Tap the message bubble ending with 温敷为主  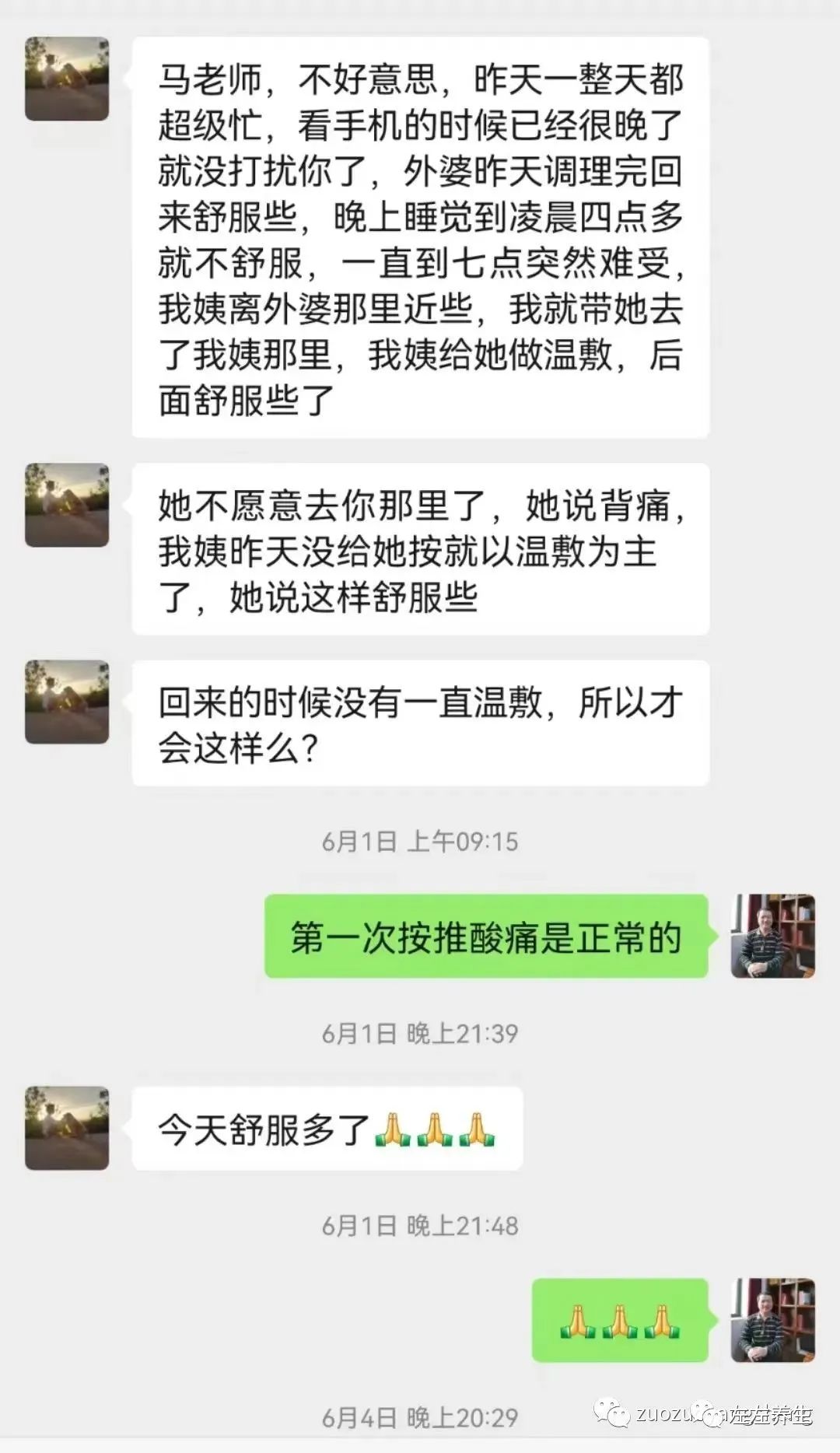pyautogui.click(x=420, y=548)
